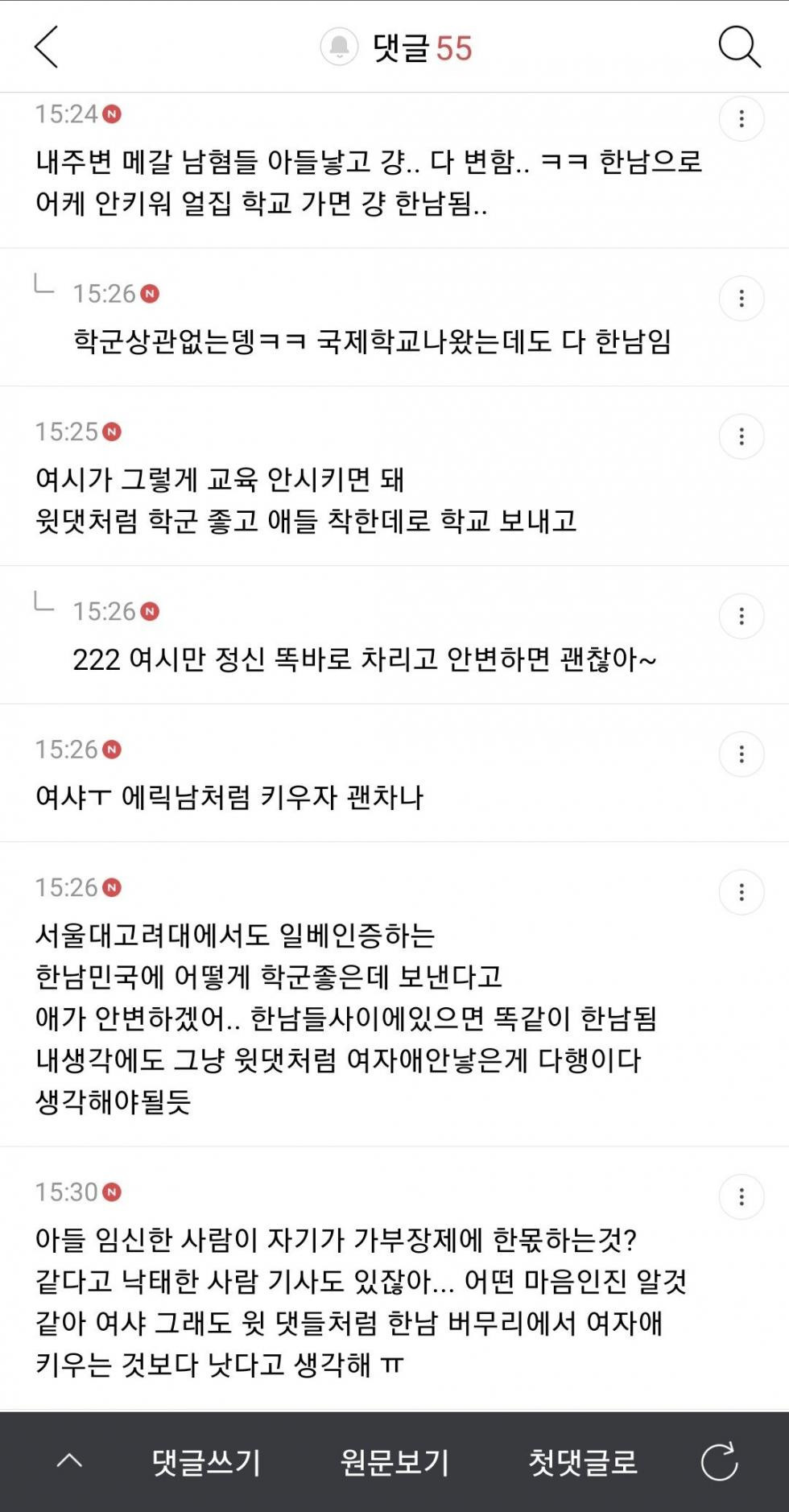Open options for the 국제학교 reply
The image size is (789, 1512).
741,299
